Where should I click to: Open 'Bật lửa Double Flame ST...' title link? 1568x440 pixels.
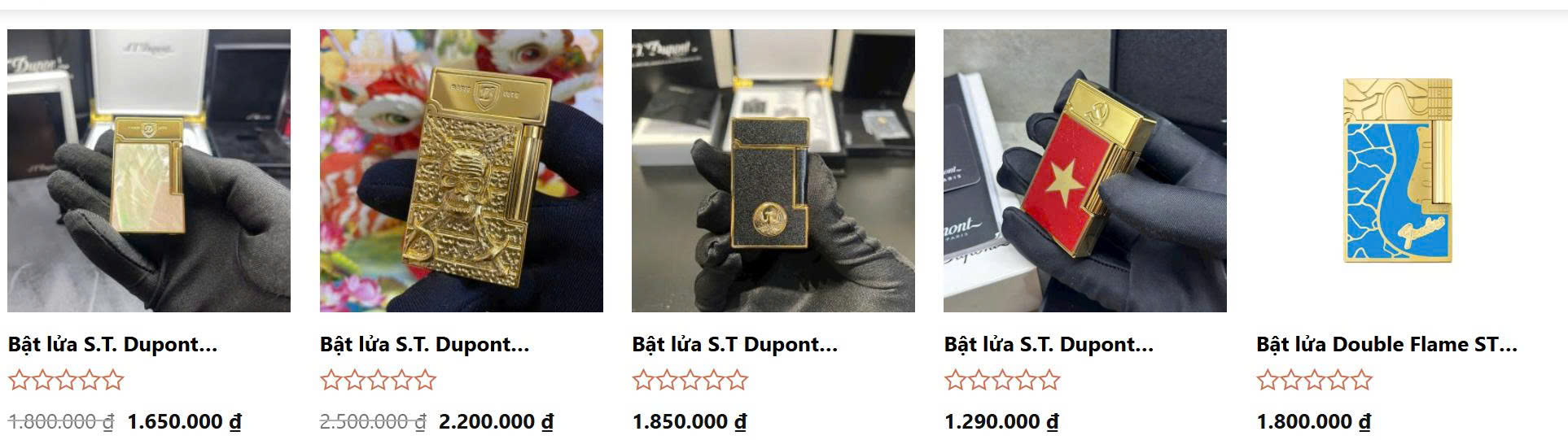[1386, 344]
